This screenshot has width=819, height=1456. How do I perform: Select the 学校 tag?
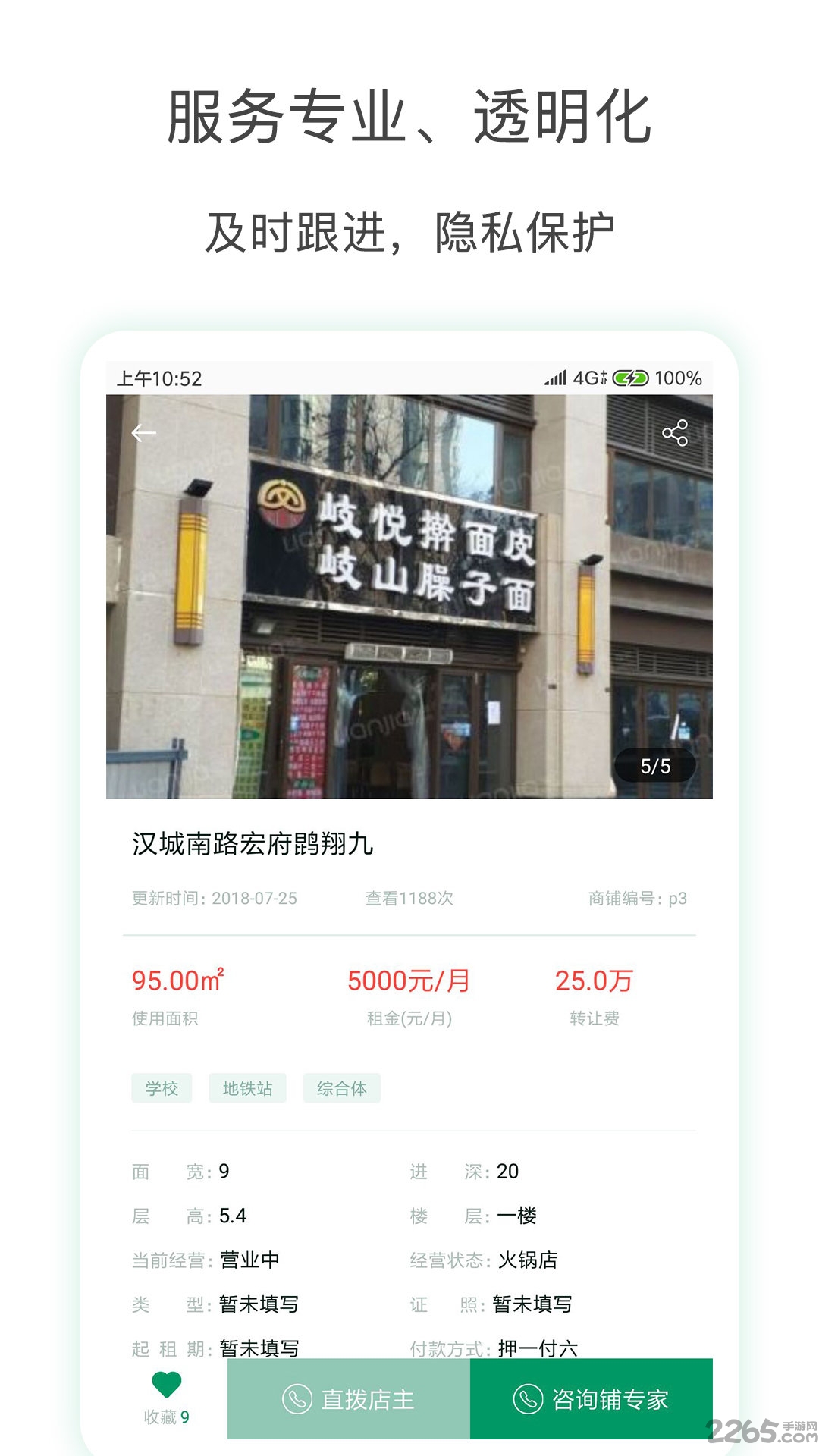click(162, 1087)
